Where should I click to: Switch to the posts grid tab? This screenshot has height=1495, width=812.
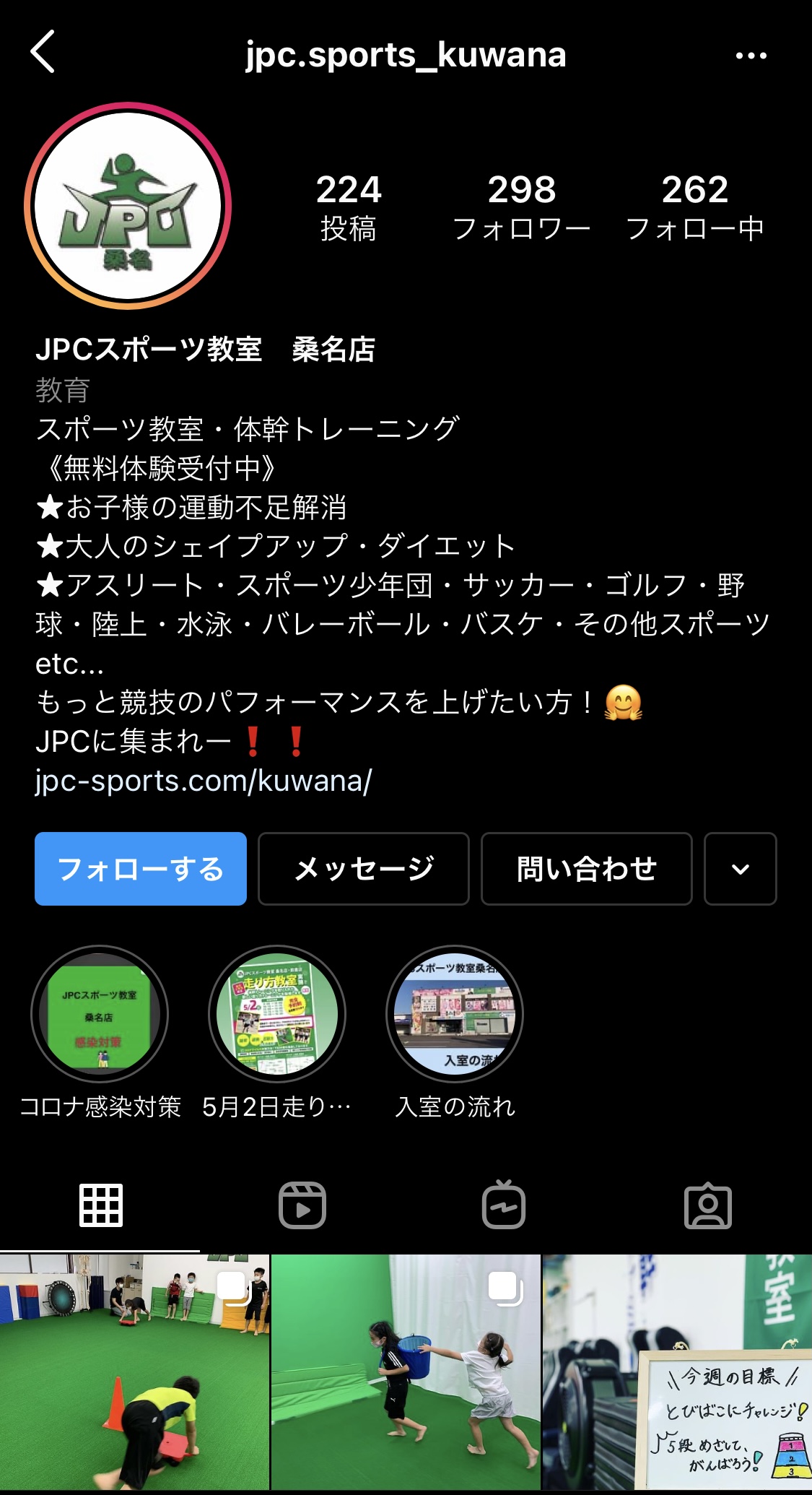point(101,1205)
